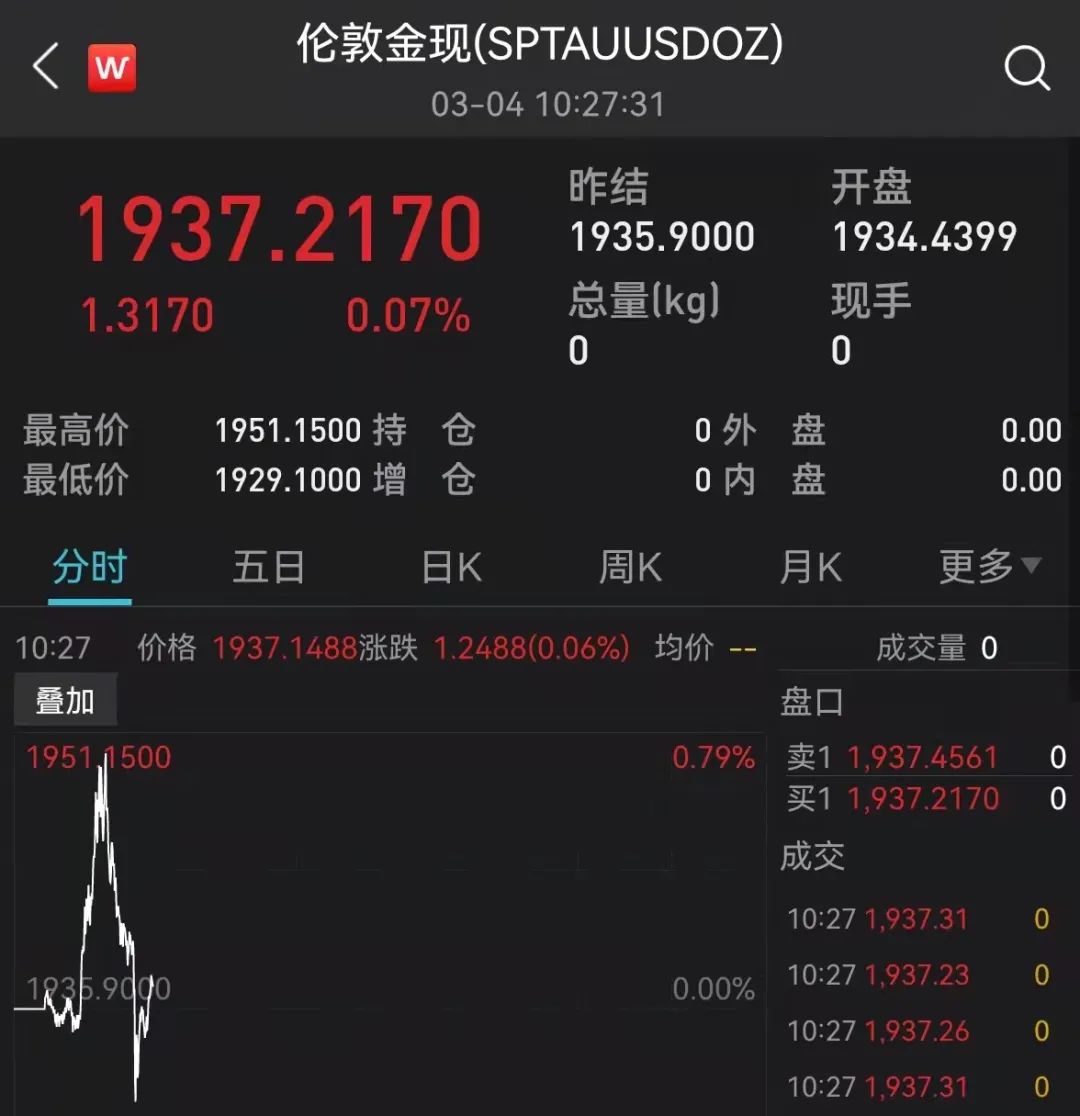
Task: Expand the 更多 dropdown
Action: tap(989, 567)
